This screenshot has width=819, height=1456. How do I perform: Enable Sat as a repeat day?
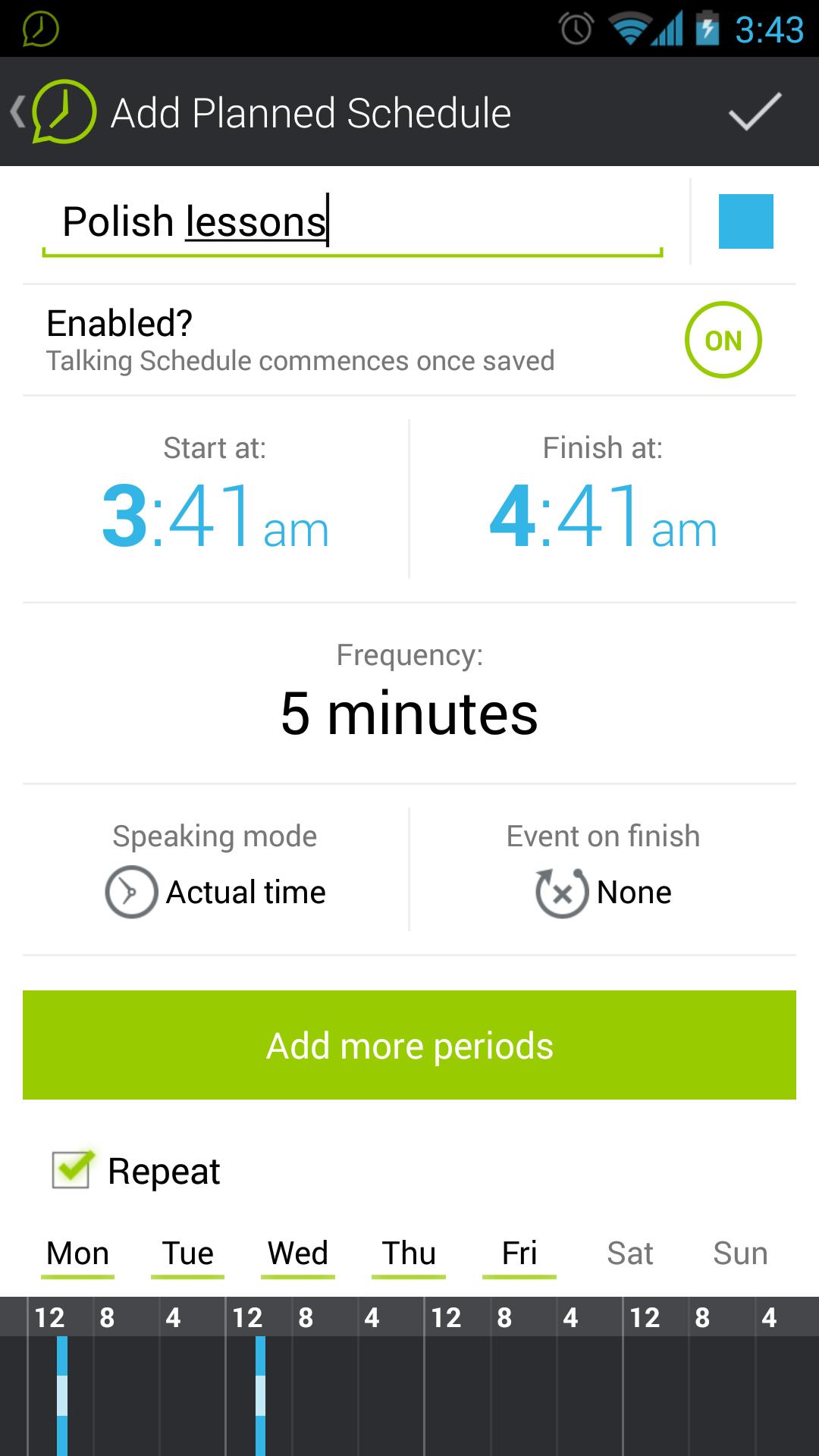[x=629, y=1254]
